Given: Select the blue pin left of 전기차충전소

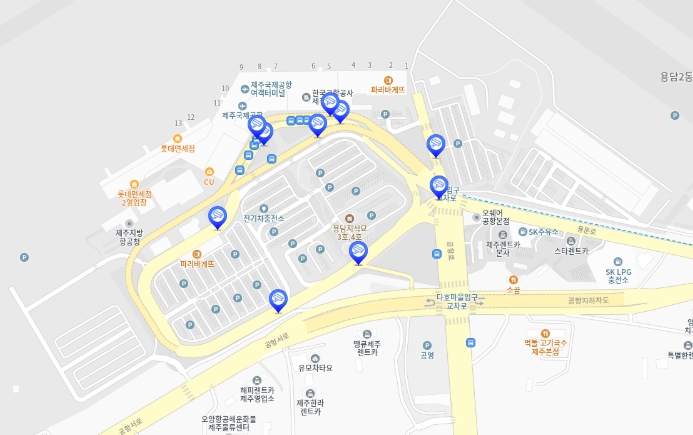Looking at the screenshot, I should 217,217.
